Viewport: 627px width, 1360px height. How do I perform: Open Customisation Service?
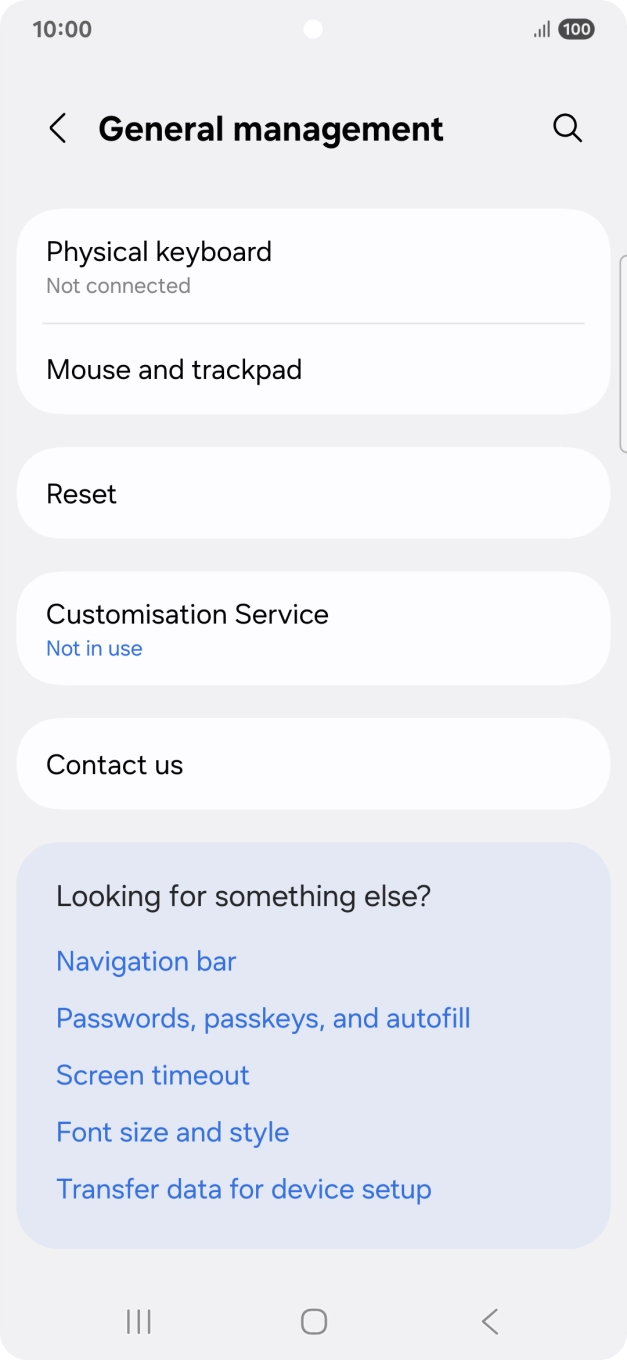(x=313, y=629)
